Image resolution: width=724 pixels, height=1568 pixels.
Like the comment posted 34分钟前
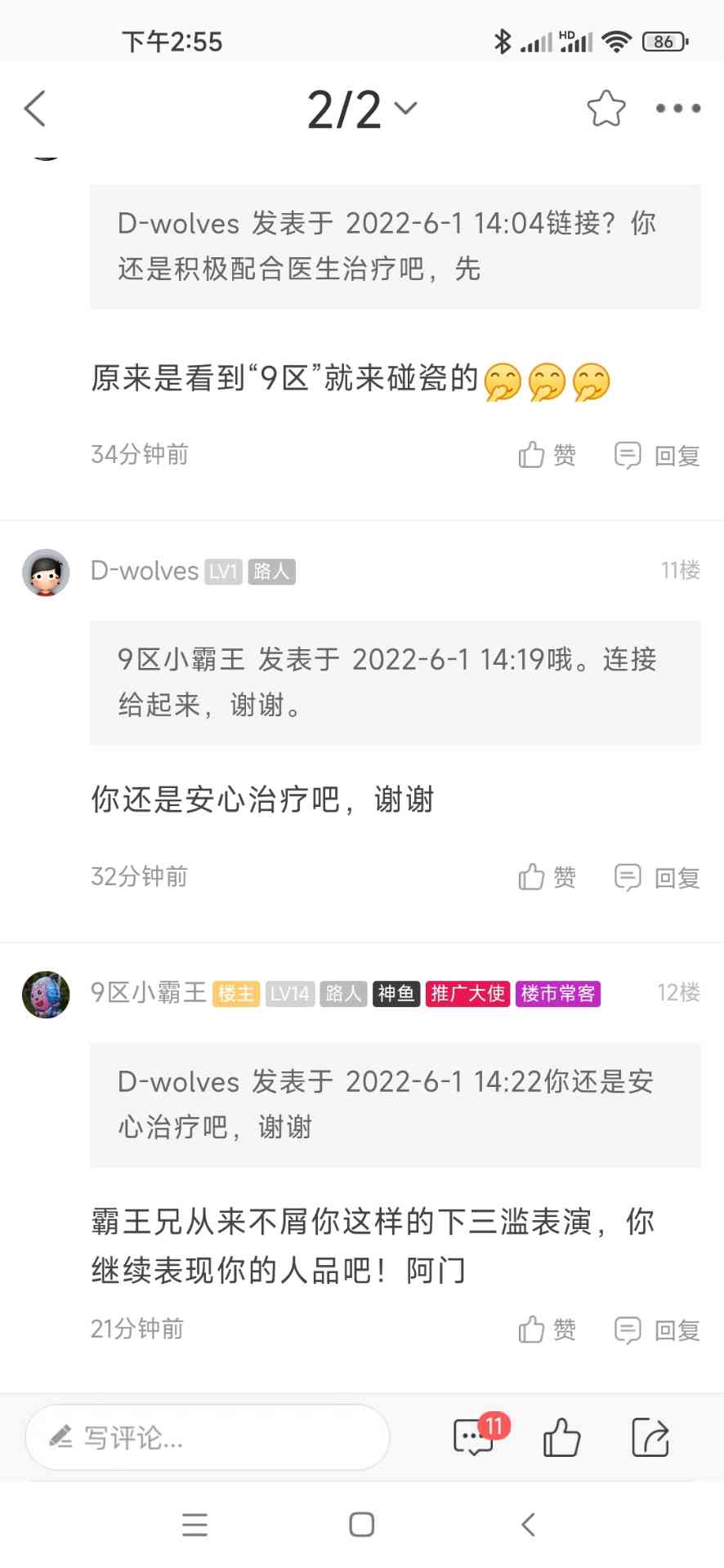(x=547, y=455)
